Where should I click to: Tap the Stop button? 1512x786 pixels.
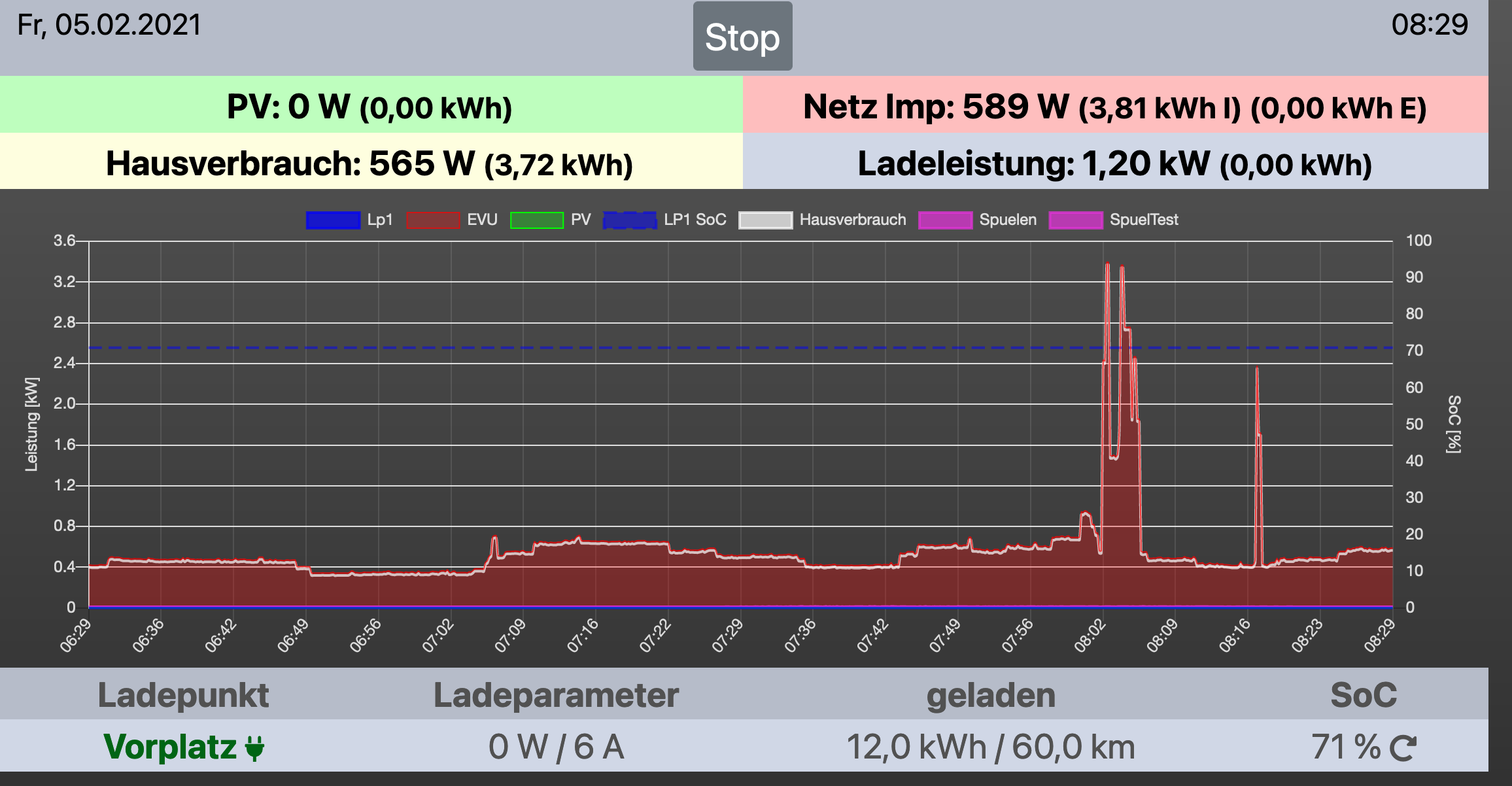pyautogui.click(x=742, y=37)
